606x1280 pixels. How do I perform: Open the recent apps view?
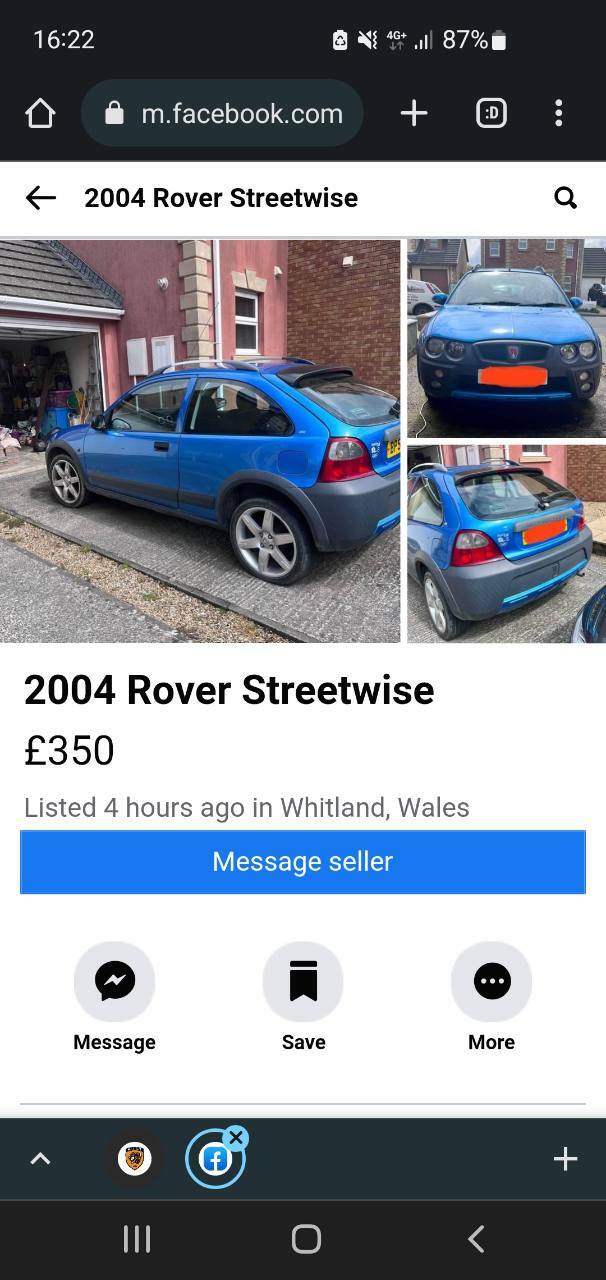pyautogui.click(x=137, y=1239)
